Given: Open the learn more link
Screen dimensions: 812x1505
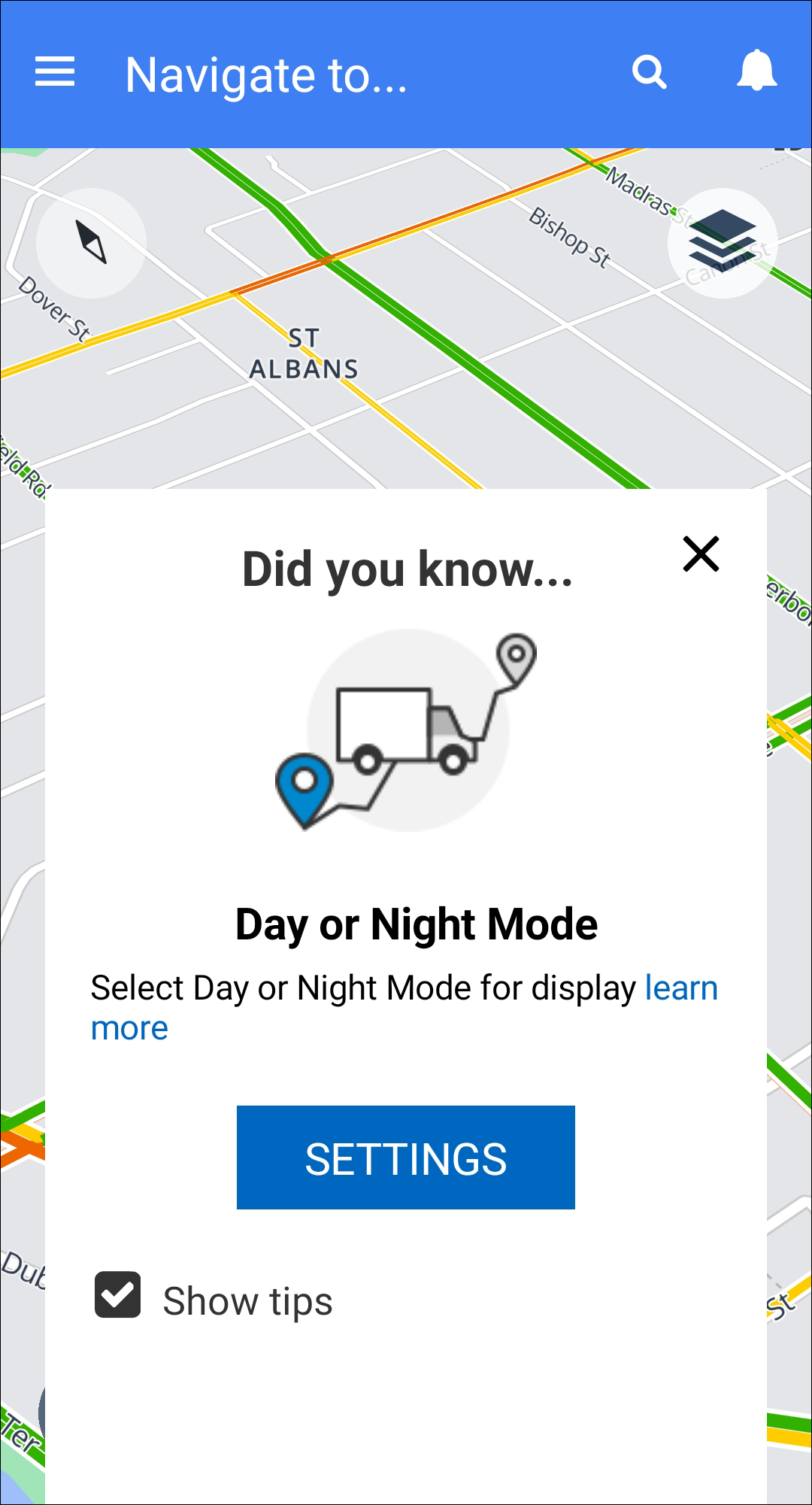Looking at the screenshot, I should coord(680,988).
